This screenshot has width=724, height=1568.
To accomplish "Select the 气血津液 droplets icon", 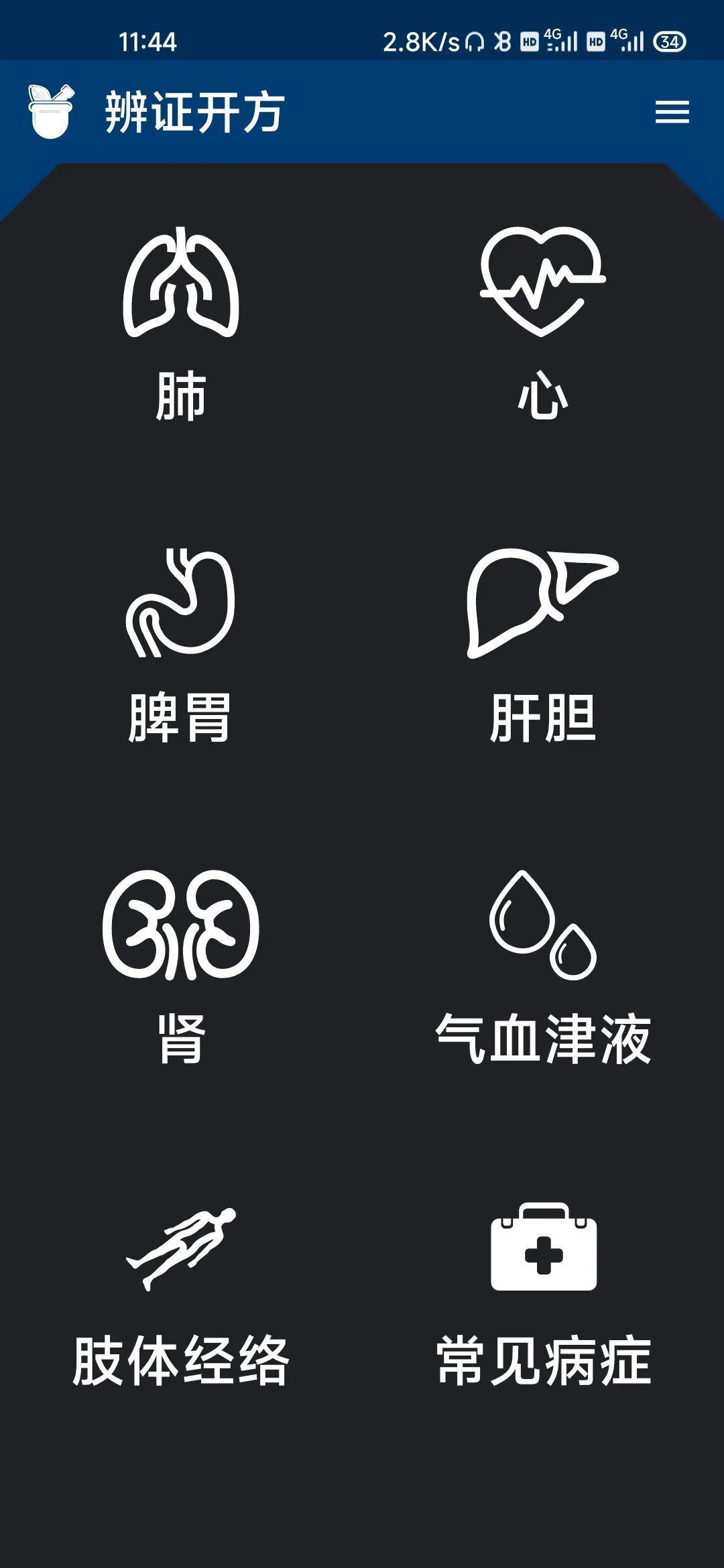I will coord(543,925).
